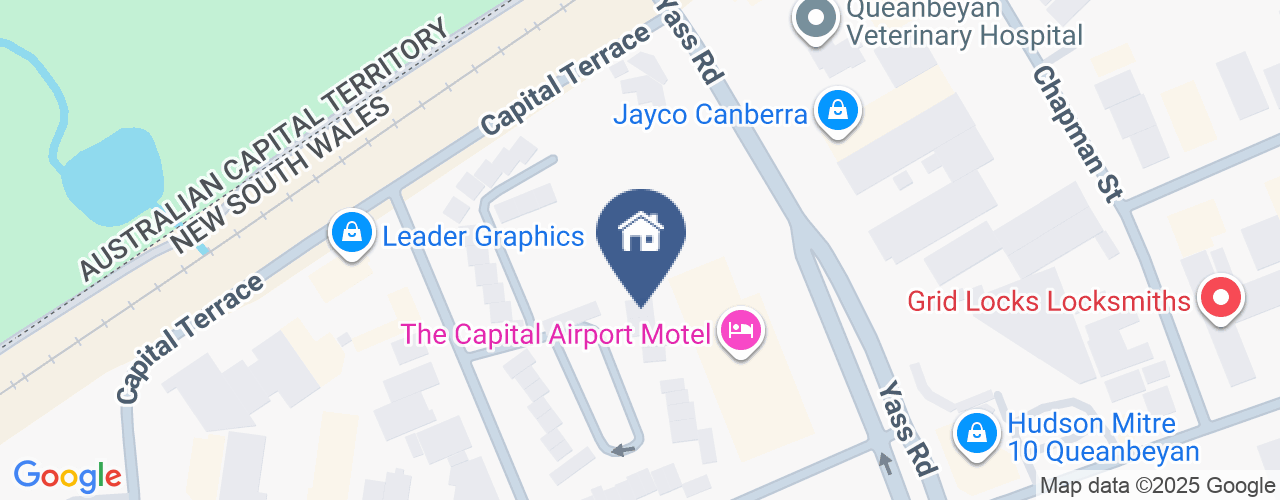1280x500 pixels.
Task: Select the Leader Graphics shop pin
Action: tap(352, 233)
